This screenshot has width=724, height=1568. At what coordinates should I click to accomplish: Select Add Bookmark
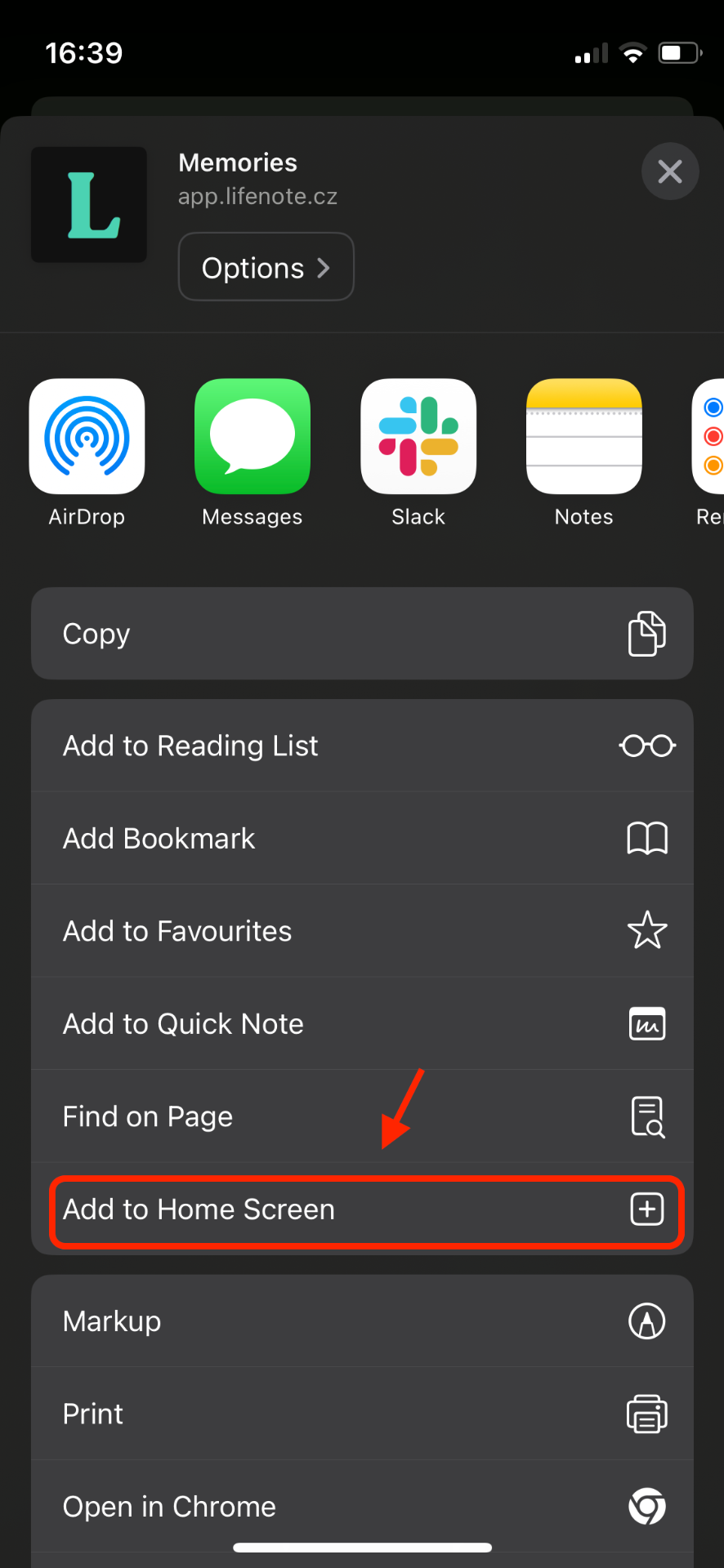tap(362, 839)
